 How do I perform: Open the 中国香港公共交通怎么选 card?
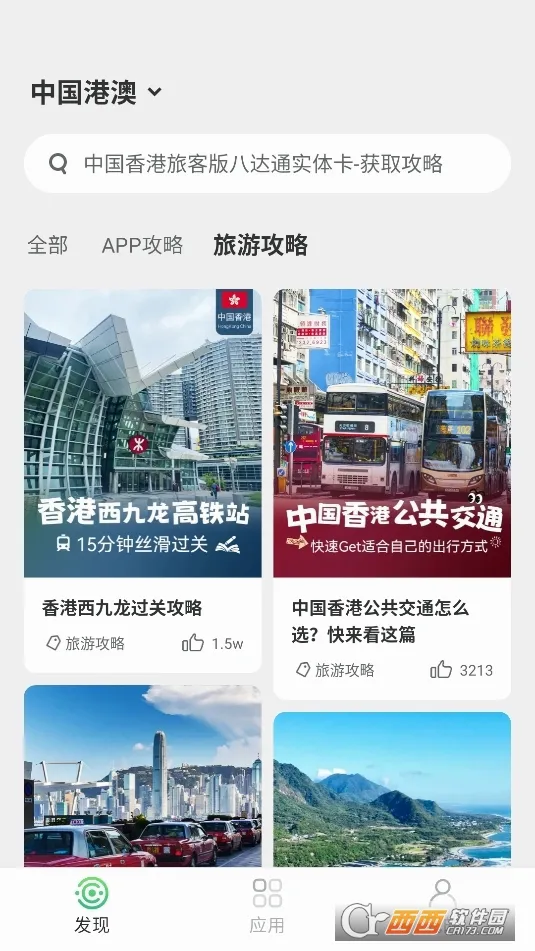click(392, 494)
